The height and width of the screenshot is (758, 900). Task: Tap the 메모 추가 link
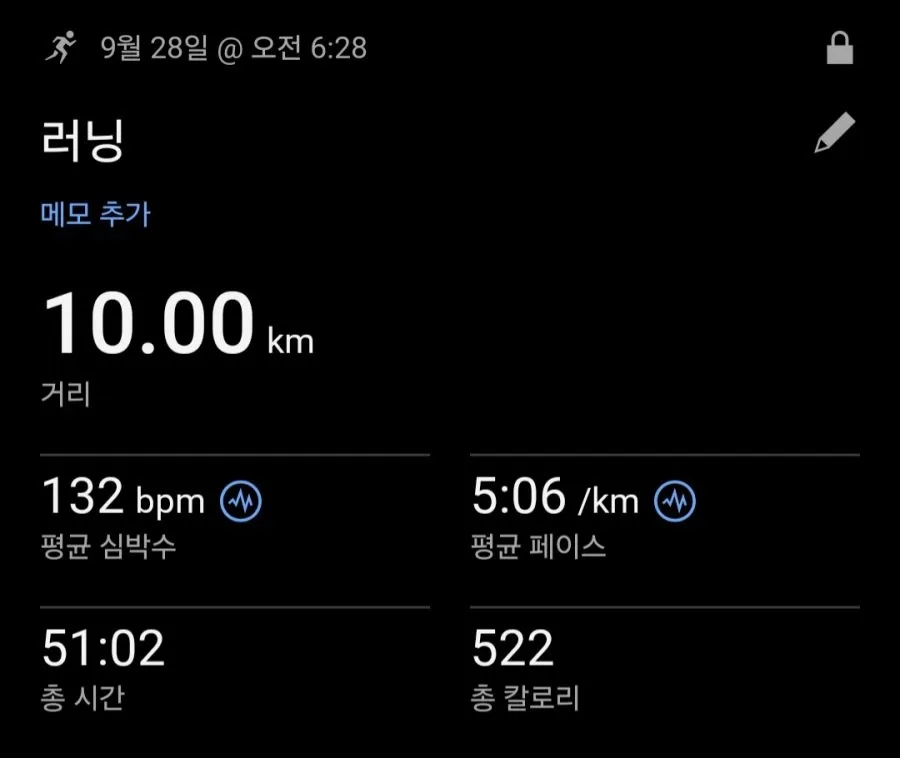pyautogui.click(x=95, y=214)
